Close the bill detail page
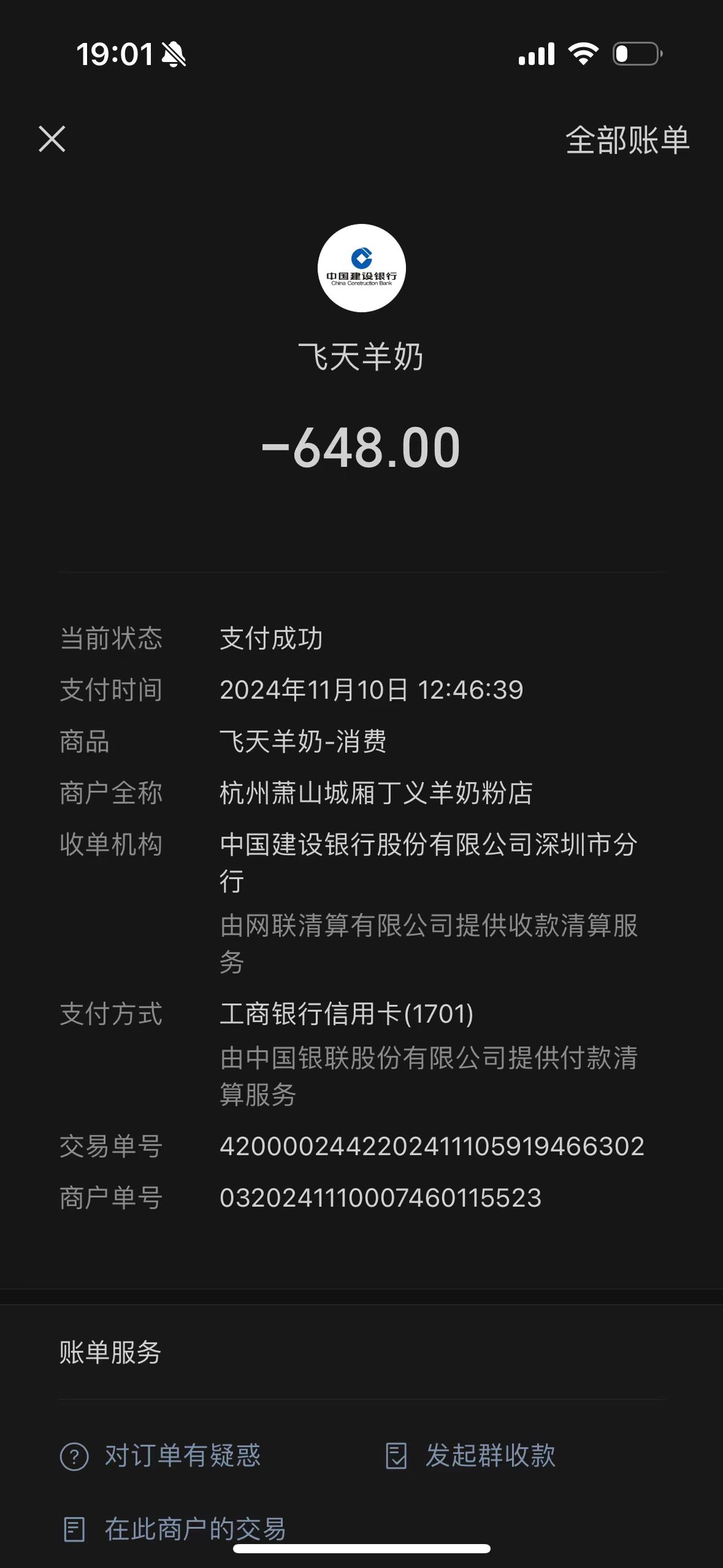 [x=52, y=139]
